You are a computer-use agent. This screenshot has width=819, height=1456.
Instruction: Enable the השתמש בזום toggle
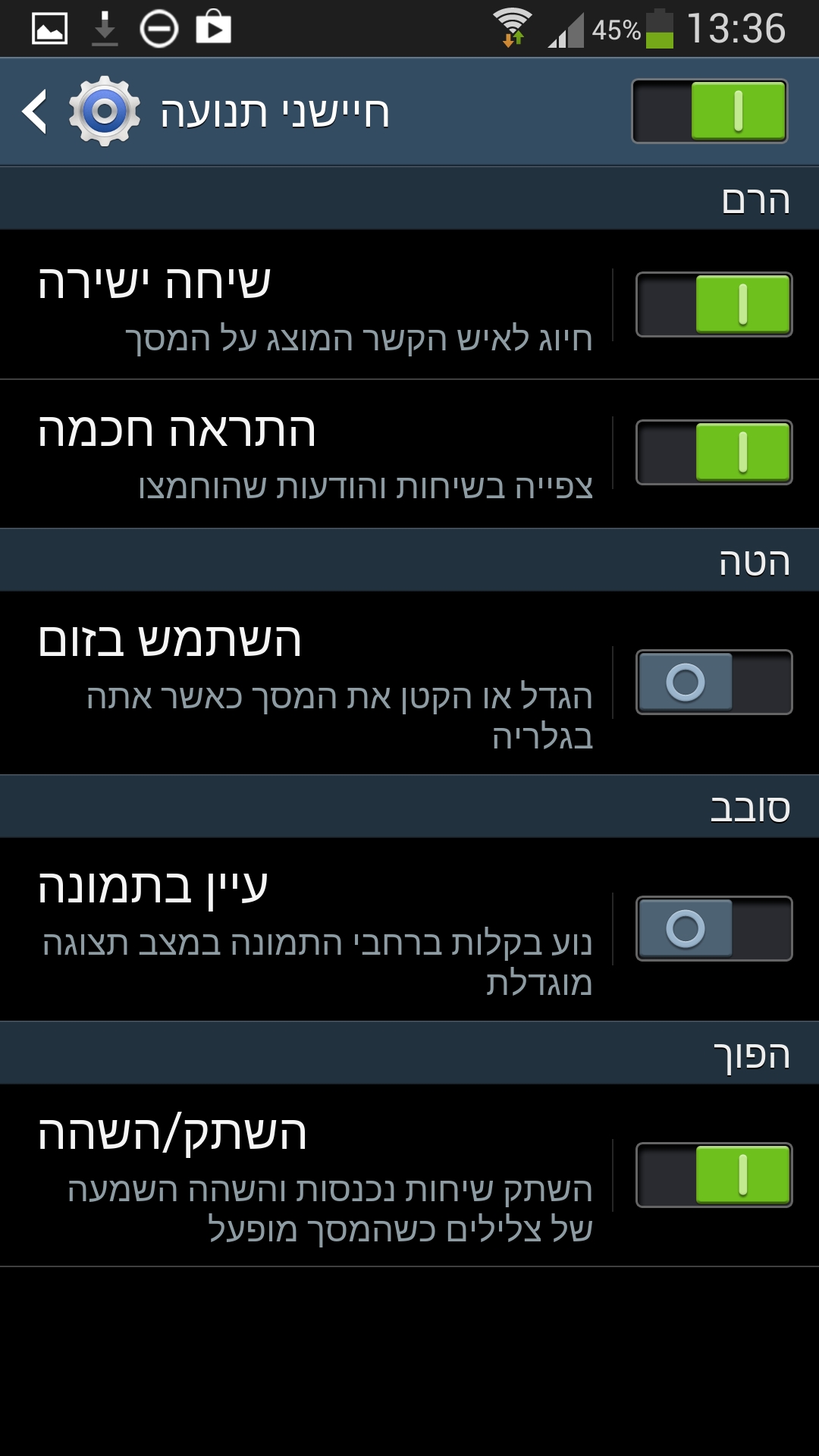pos(714,682)
